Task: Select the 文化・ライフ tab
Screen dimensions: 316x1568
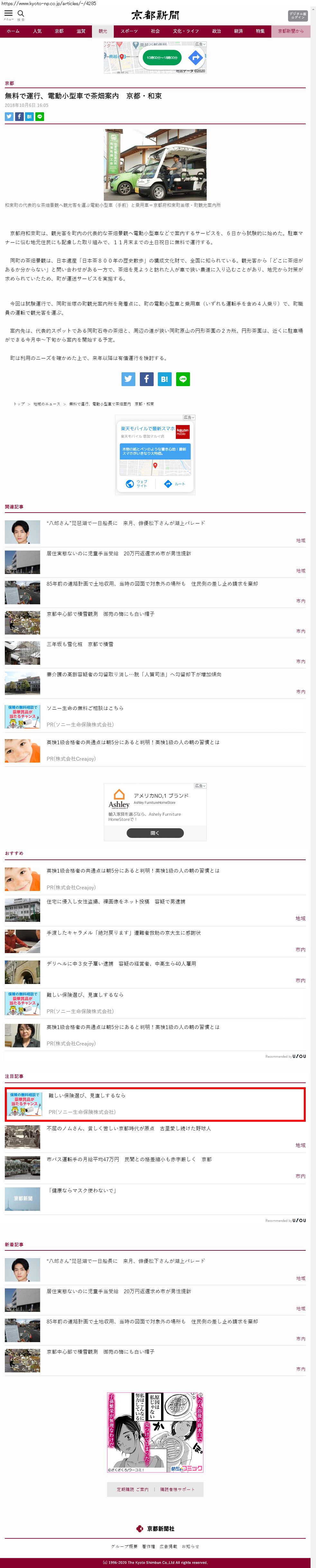Action: point(185,31)
